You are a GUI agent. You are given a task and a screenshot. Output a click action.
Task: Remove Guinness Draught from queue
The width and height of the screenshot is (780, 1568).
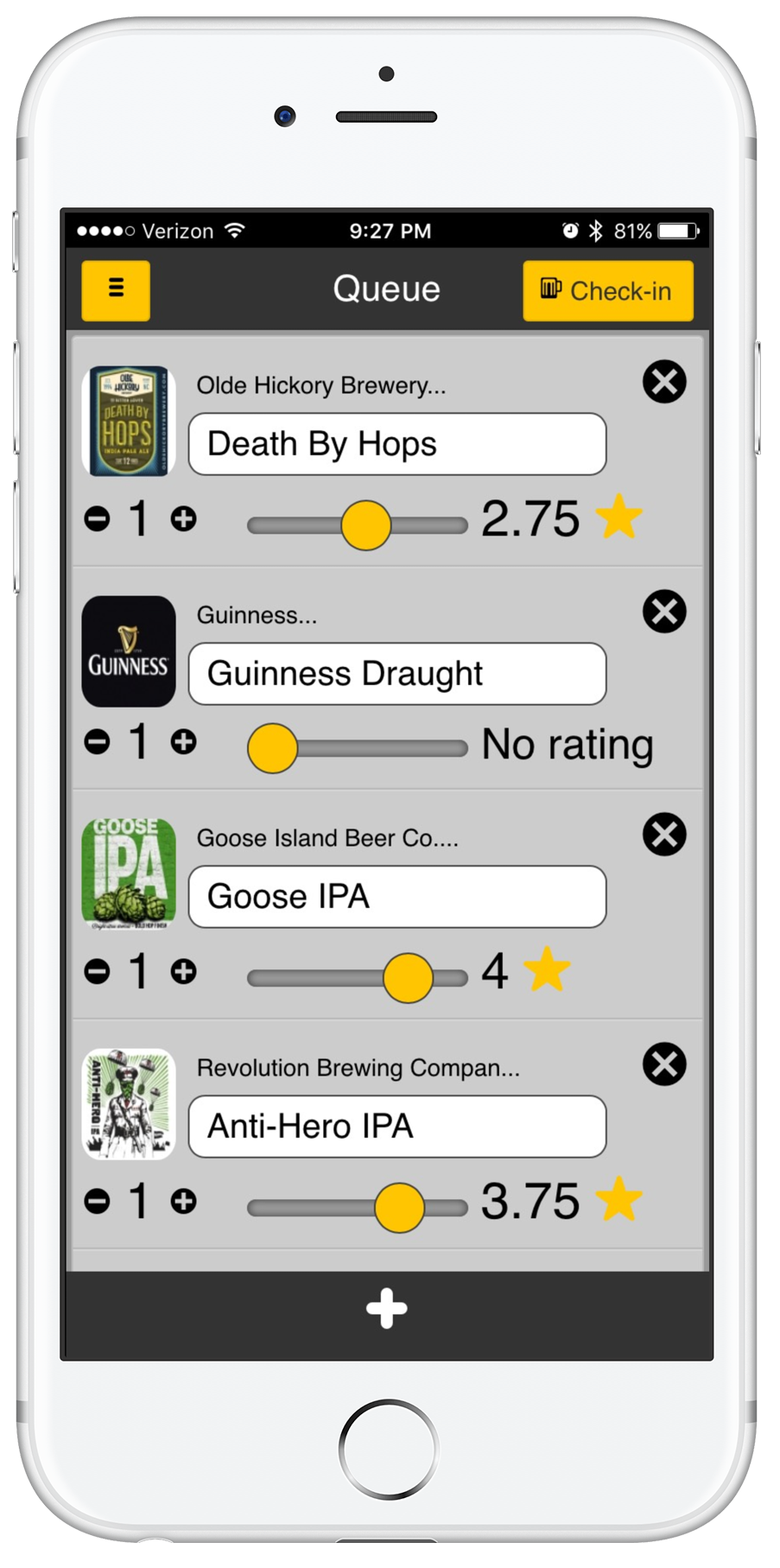(x=664, y=612)
